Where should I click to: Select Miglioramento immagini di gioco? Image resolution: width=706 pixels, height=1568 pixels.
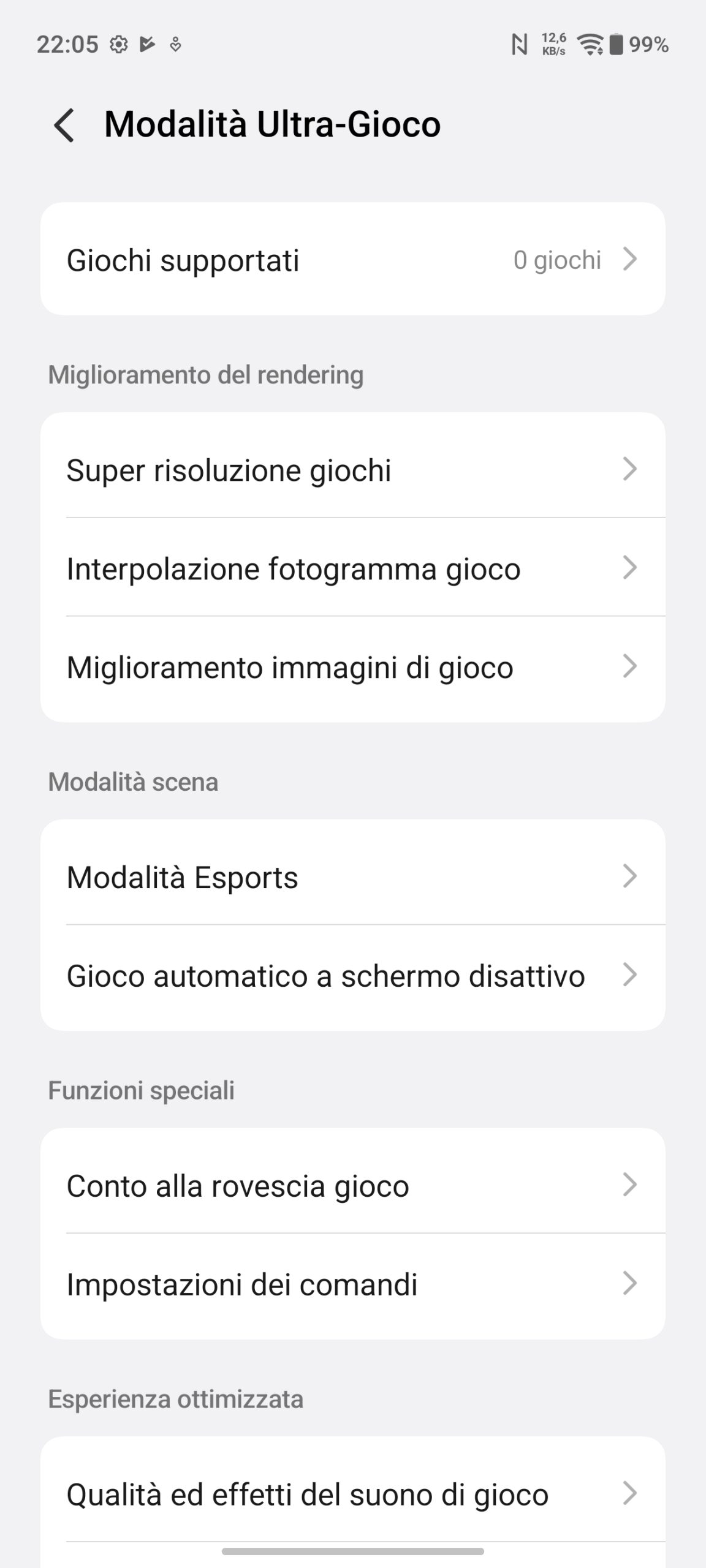coord(352,667)
